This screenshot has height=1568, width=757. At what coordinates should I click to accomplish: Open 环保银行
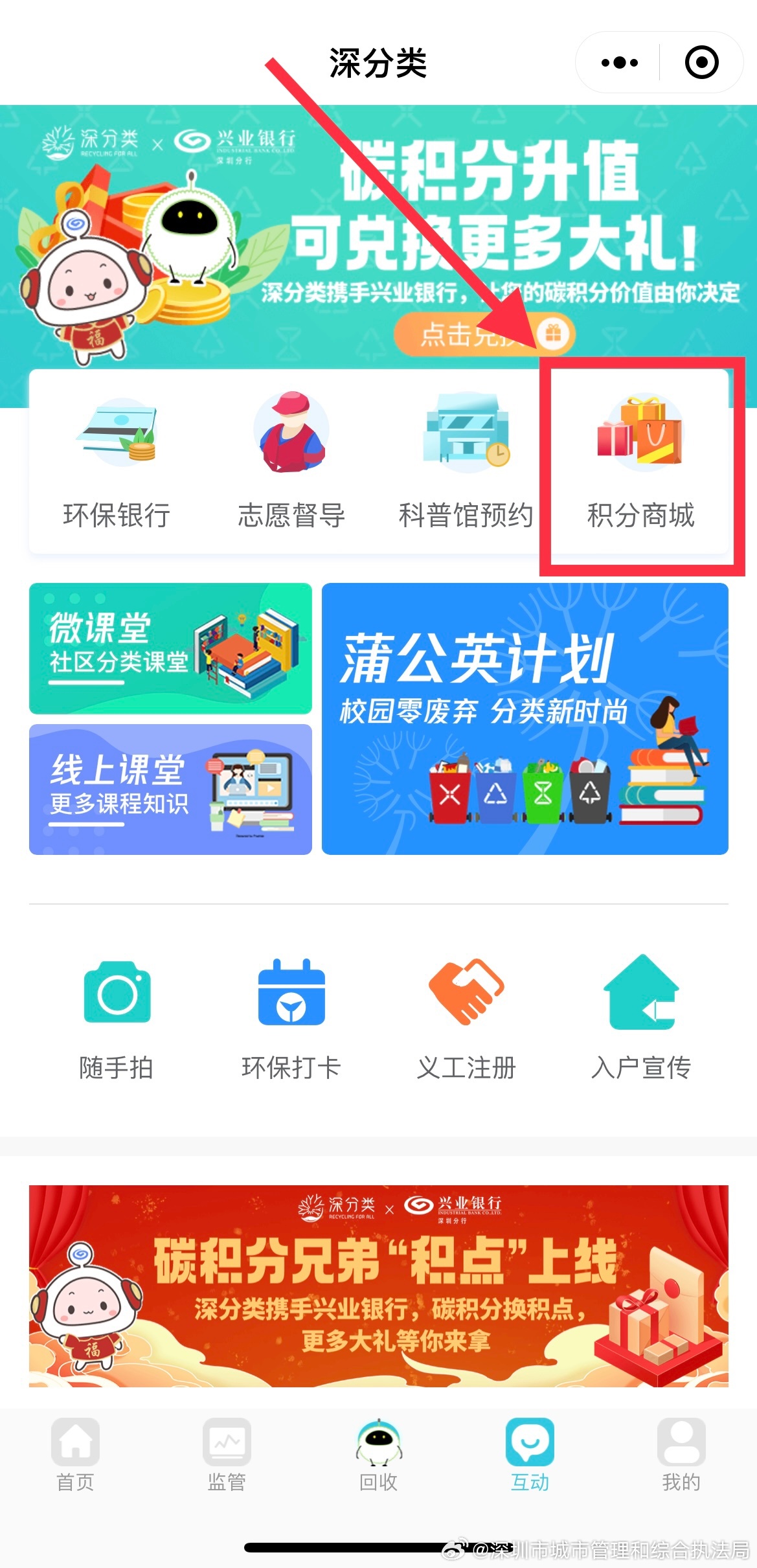pos(117,461)
